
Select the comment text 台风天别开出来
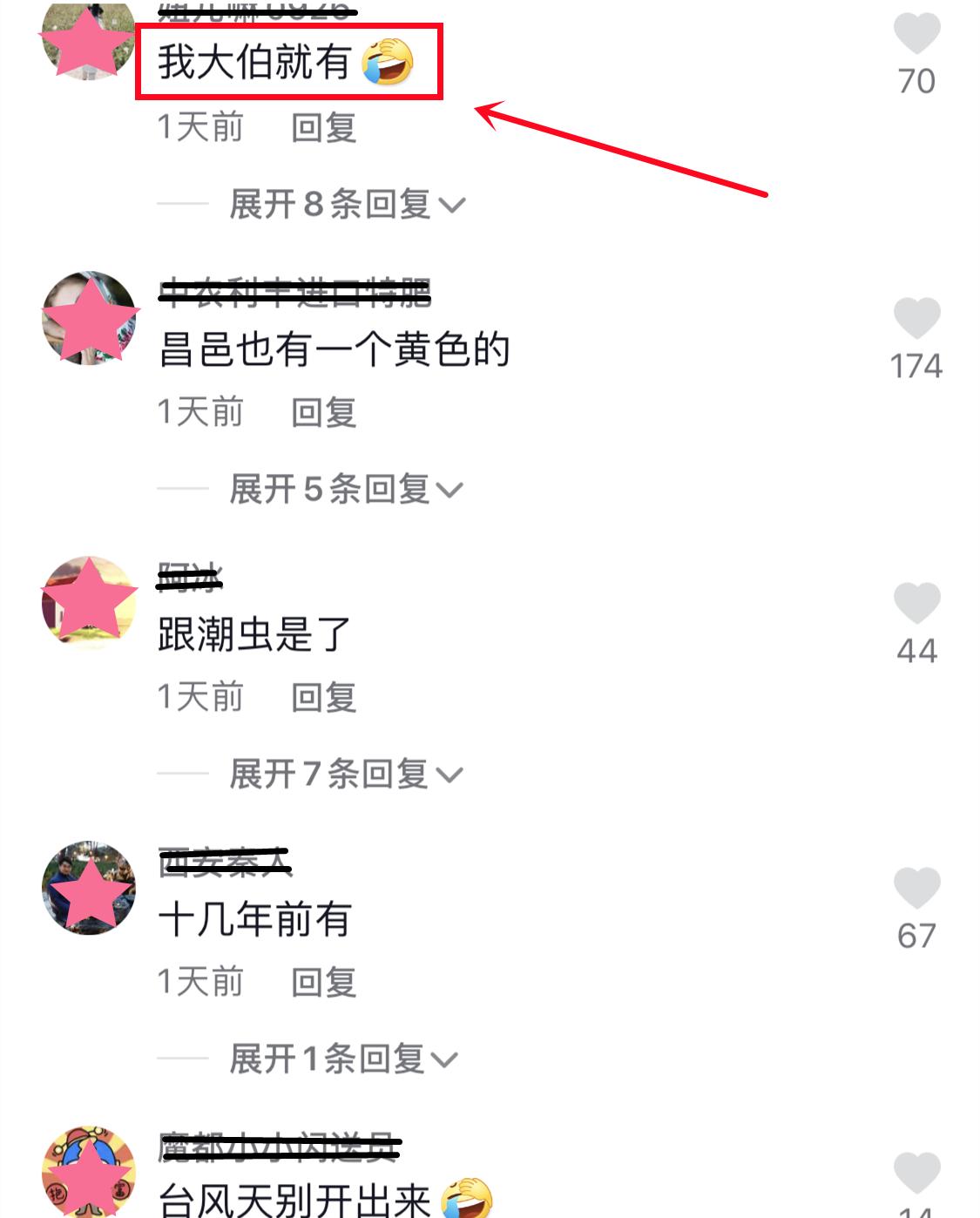[296, 1198]
